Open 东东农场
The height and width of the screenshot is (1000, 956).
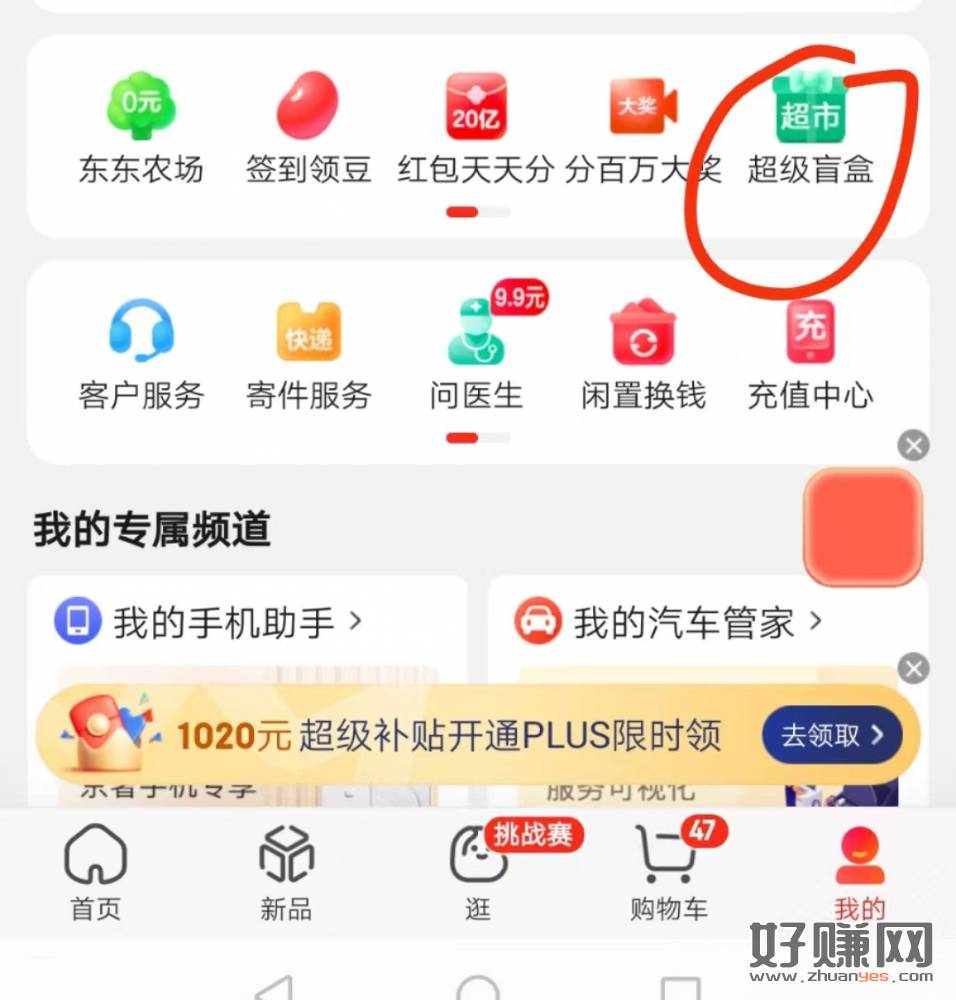(140, 130)
